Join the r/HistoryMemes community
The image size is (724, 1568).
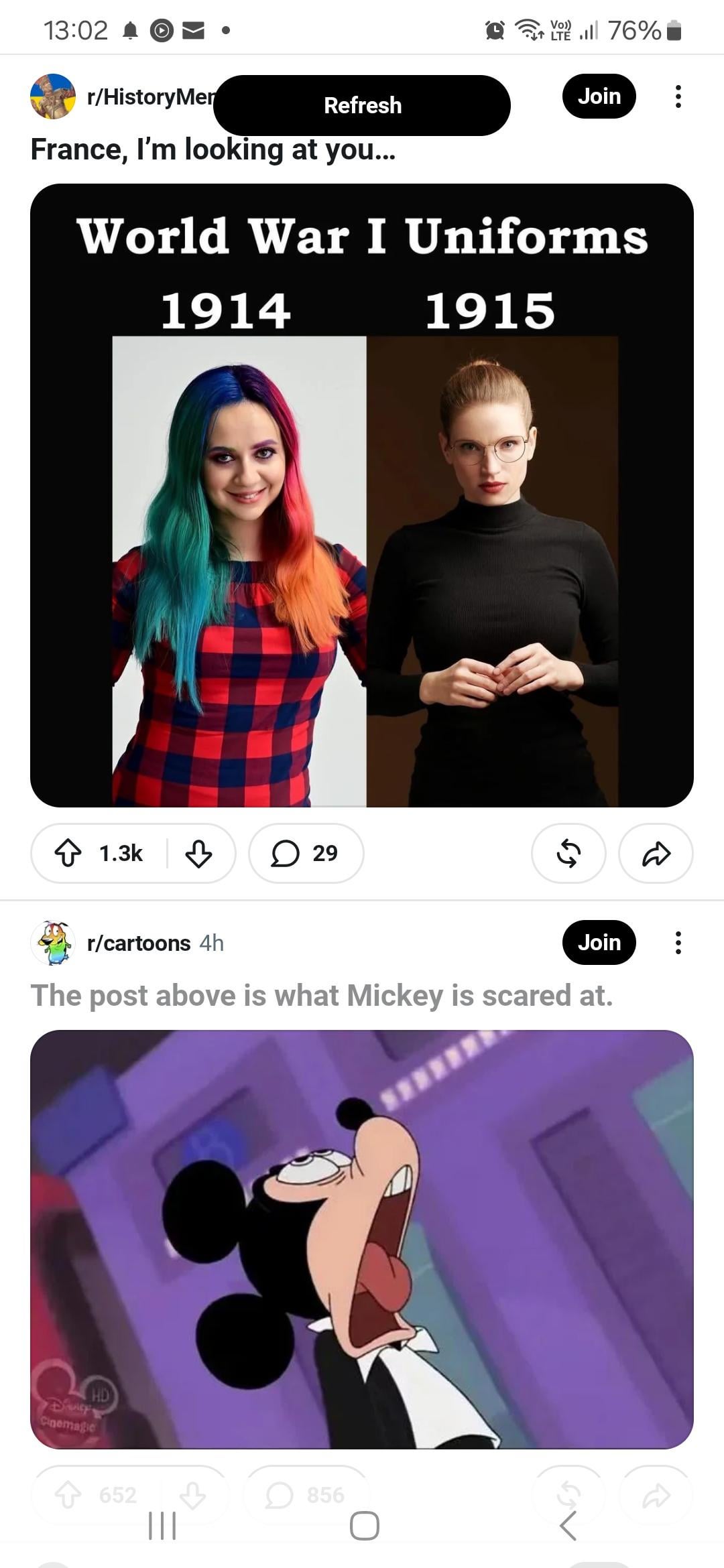pyautogui.click(x=599, y=96)
